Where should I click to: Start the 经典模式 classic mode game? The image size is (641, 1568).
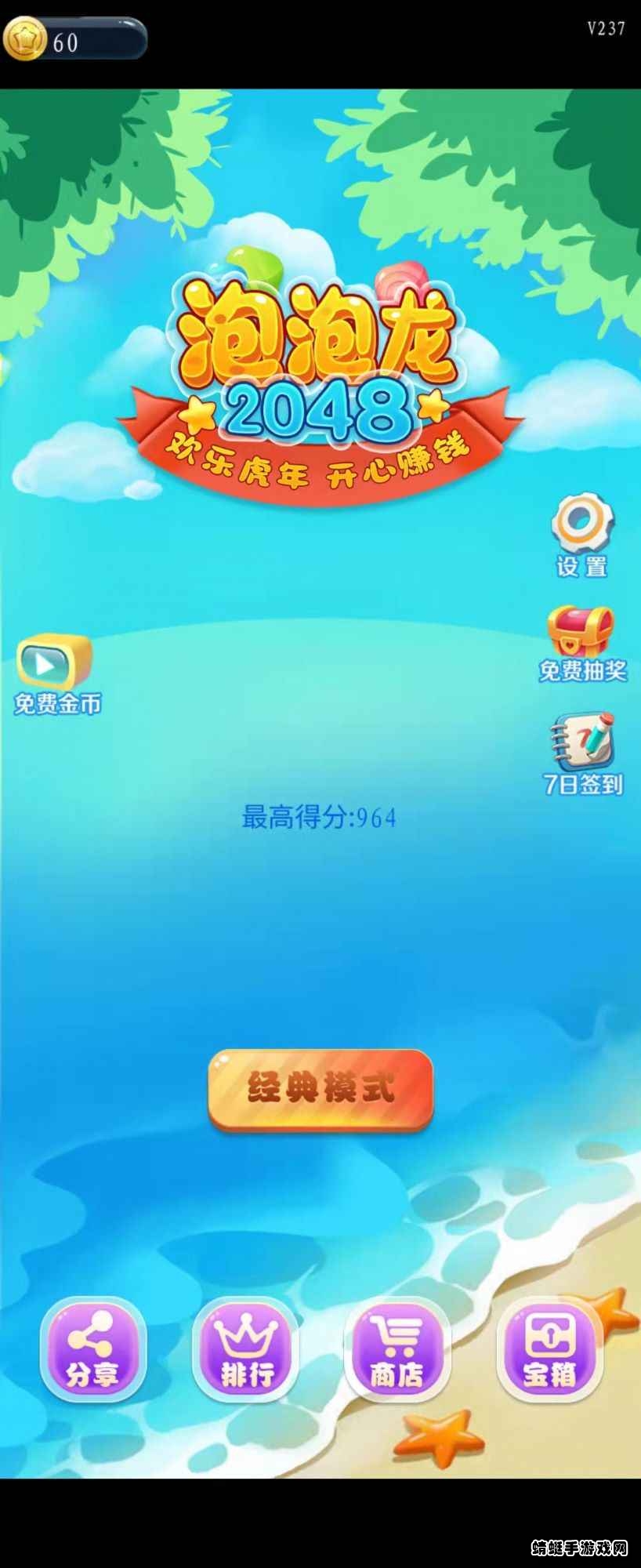pos(320,1089)
